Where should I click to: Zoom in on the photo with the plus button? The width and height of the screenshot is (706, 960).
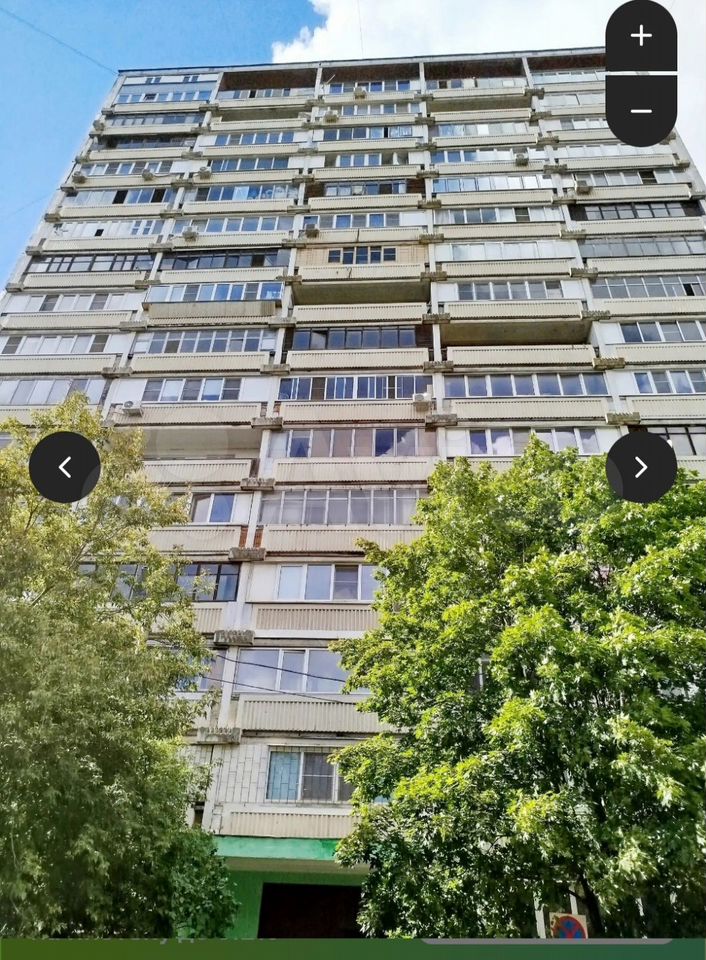click(x=641, y=36)
